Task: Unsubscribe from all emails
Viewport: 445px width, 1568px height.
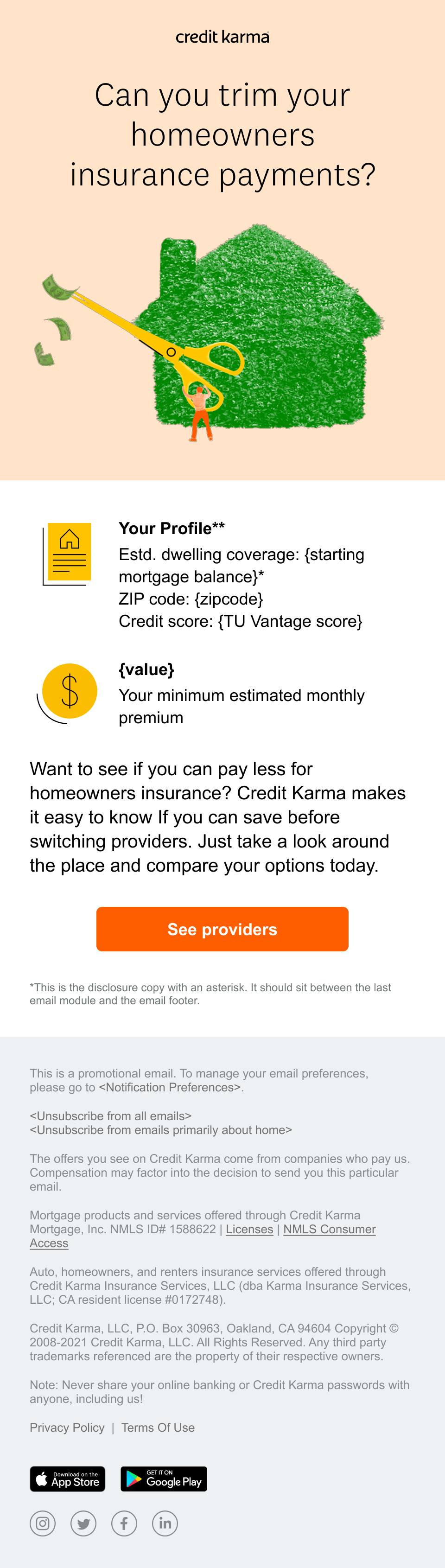Action: [x=111, y=1116]
